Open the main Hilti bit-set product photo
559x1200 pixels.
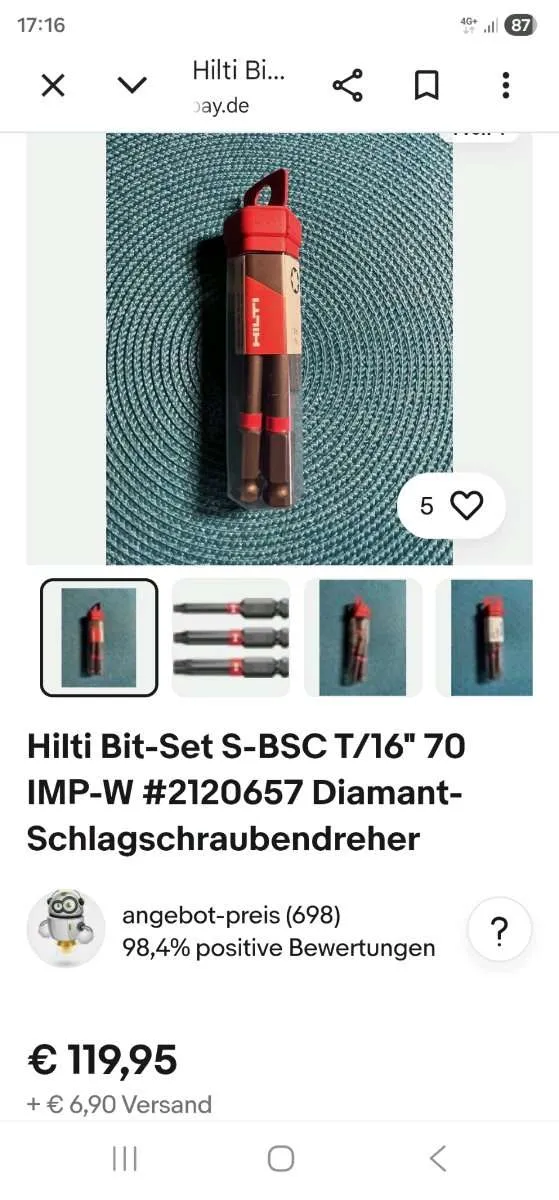click(x=279, y=349)
